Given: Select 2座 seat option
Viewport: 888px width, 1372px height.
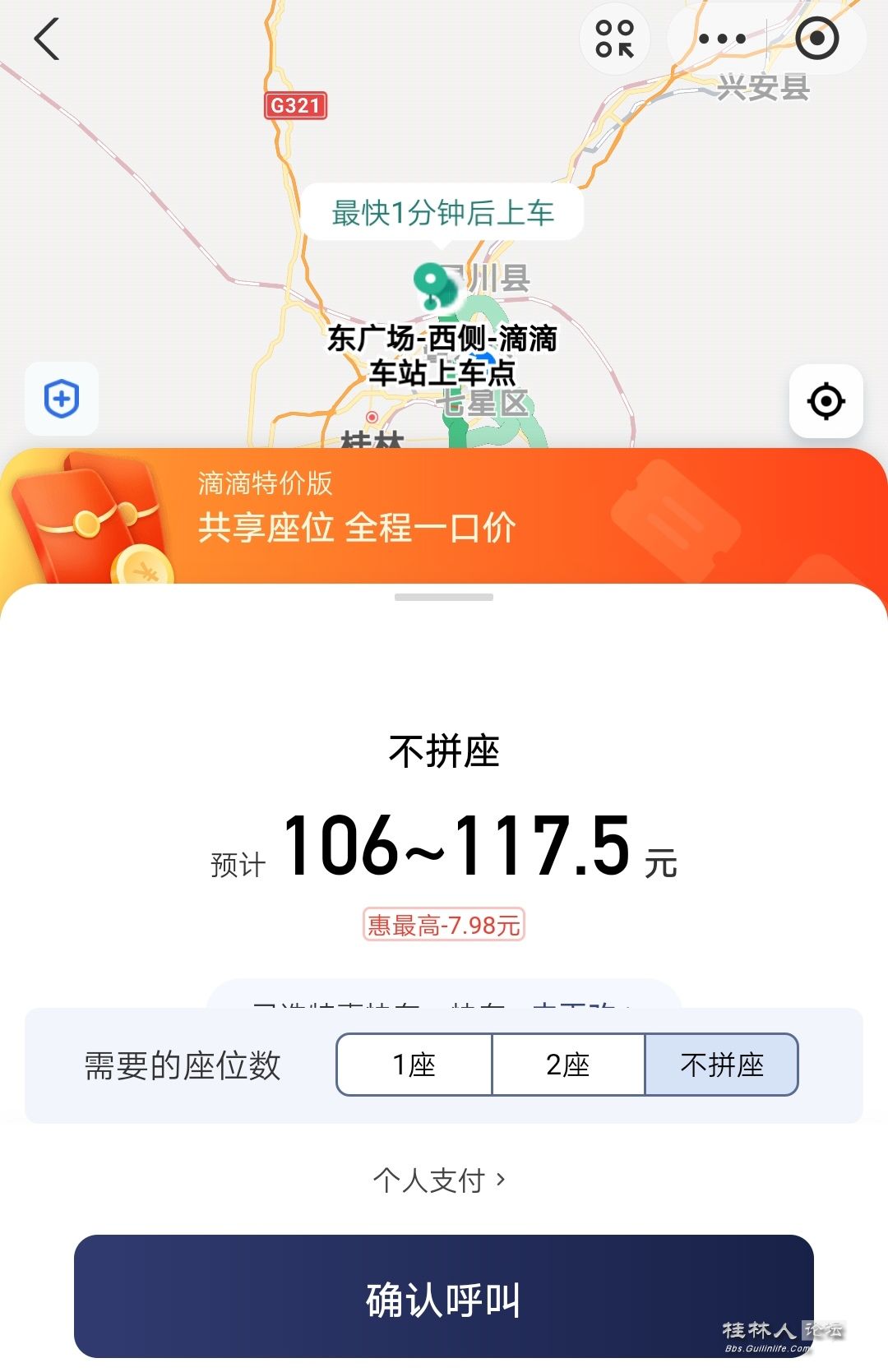Looking at the screenshot, I should coord(568,1065).
